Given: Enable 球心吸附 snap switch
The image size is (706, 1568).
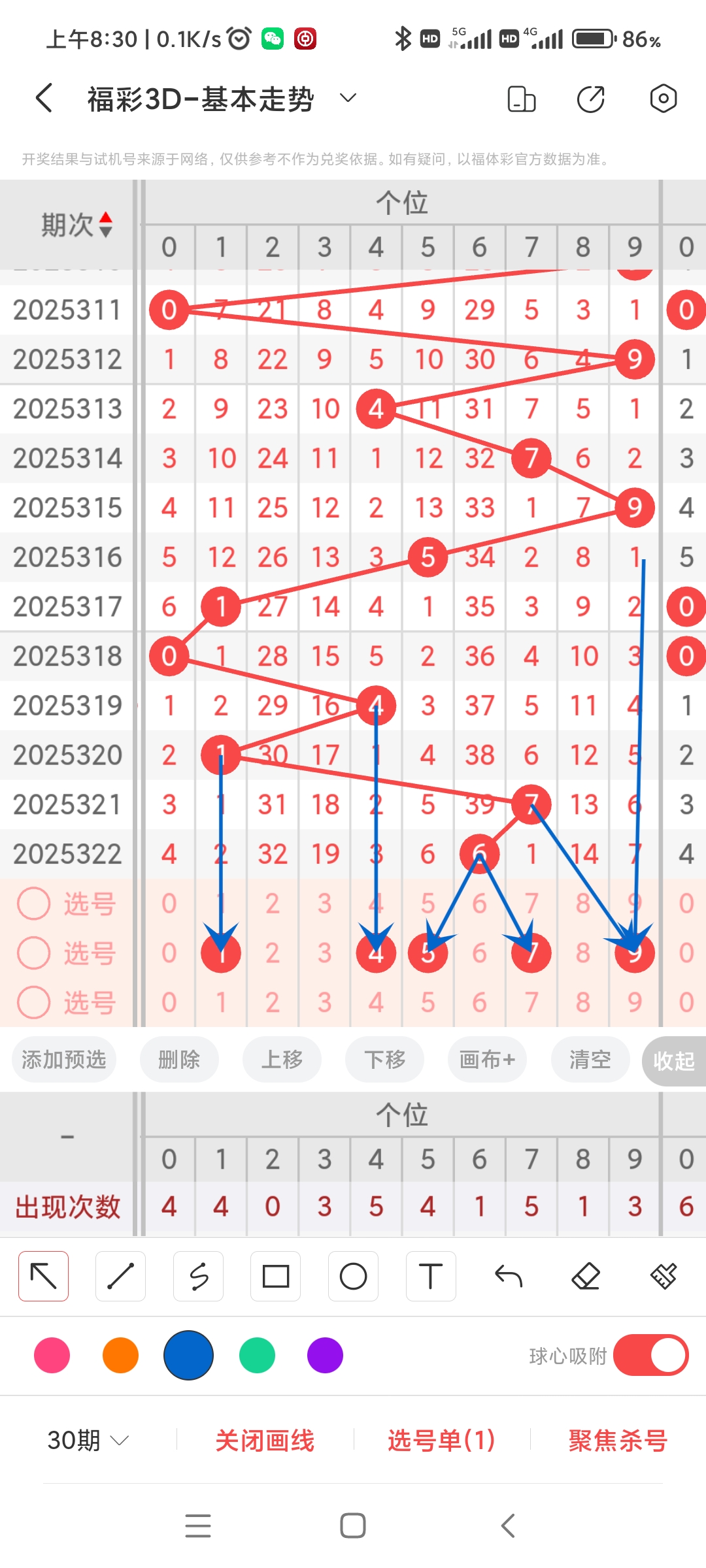Looking at the screenshot, I should (650, 1356).
